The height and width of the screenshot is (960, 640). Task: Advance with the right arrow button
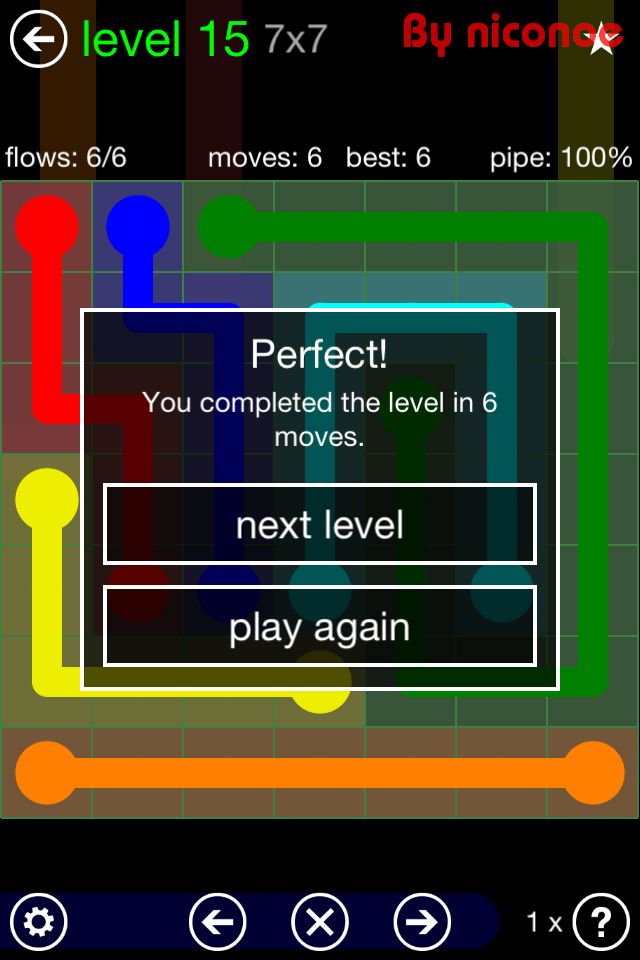422,922
